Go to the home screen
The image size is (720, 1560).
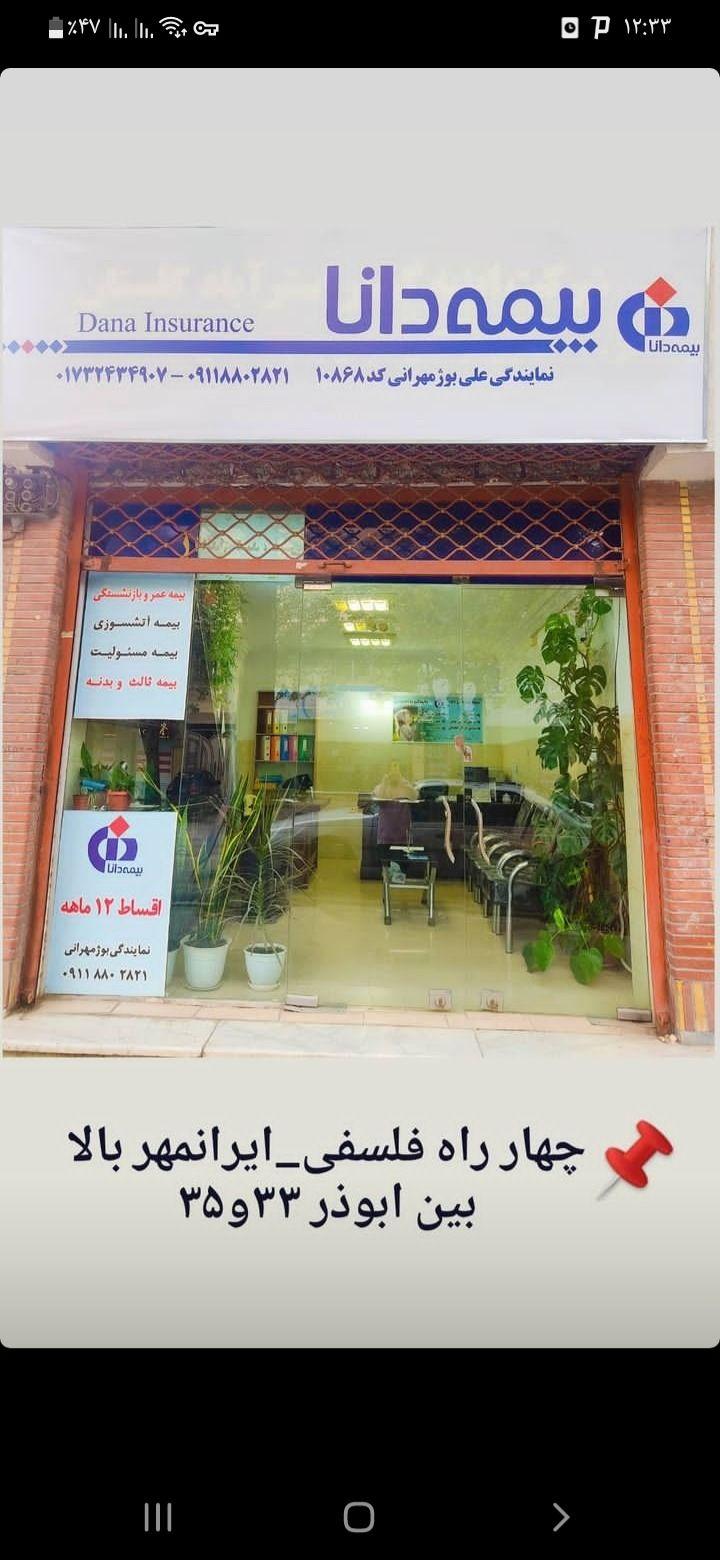click(x=359, y=1517)
